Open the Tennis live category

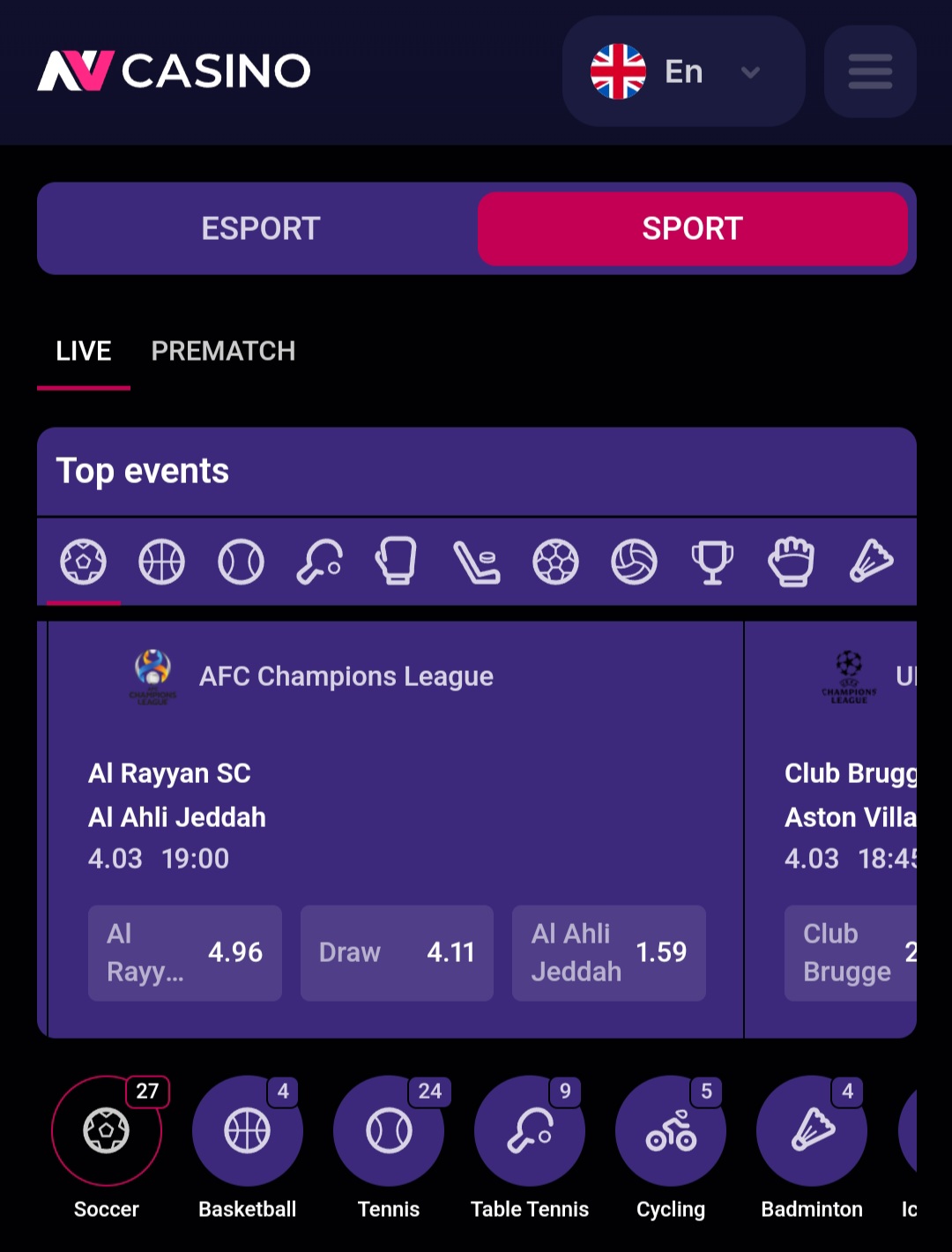point(389,1131)
